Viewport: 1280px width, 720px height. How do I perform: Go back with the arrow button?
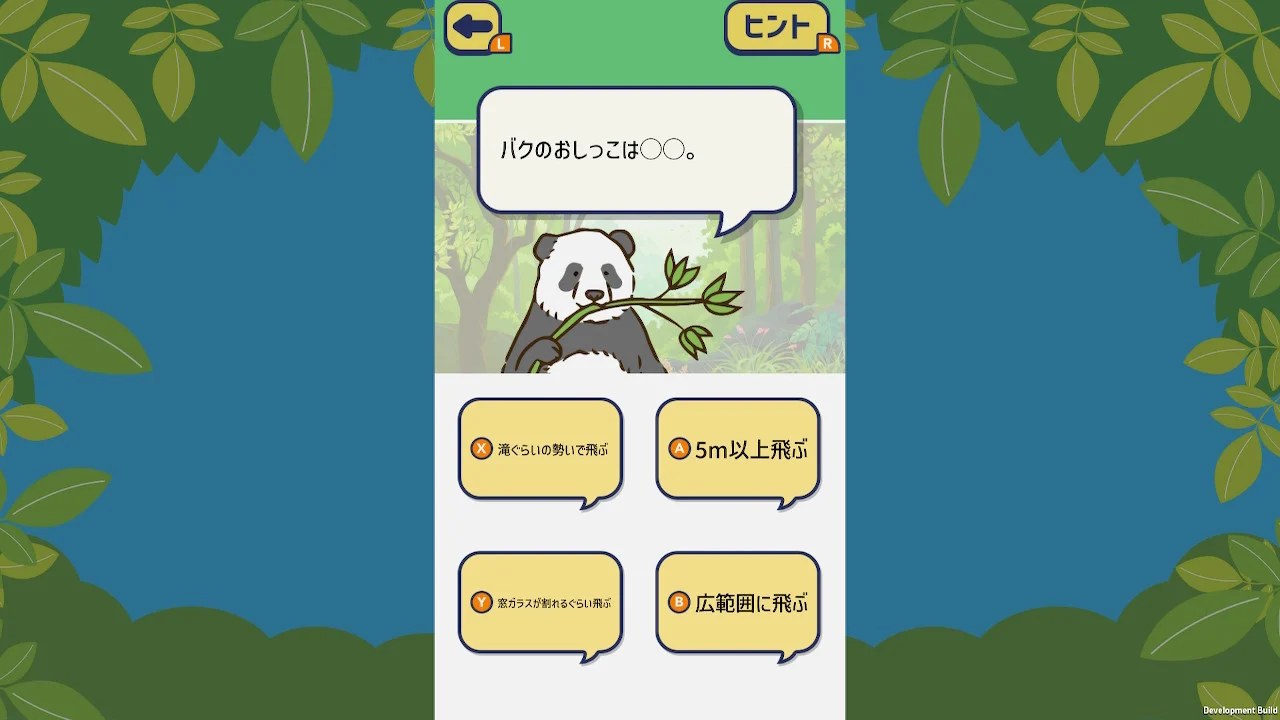(x=474, y=27)
